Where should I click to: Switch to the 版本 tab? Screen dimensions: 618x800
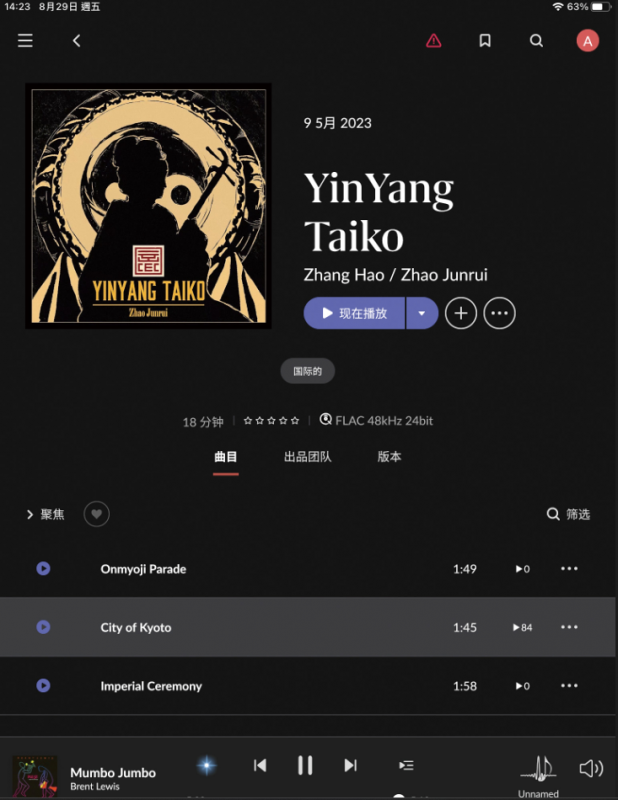point(389,457)
